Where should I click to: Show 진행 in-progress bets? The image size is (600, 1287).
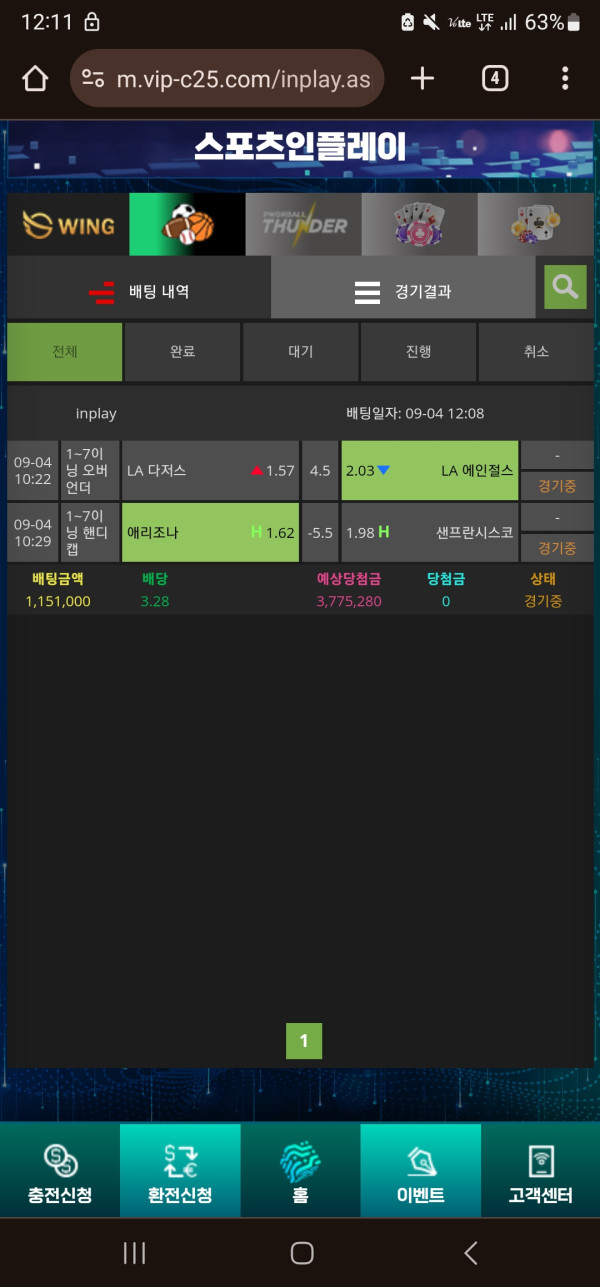click(x=418, y=352)
